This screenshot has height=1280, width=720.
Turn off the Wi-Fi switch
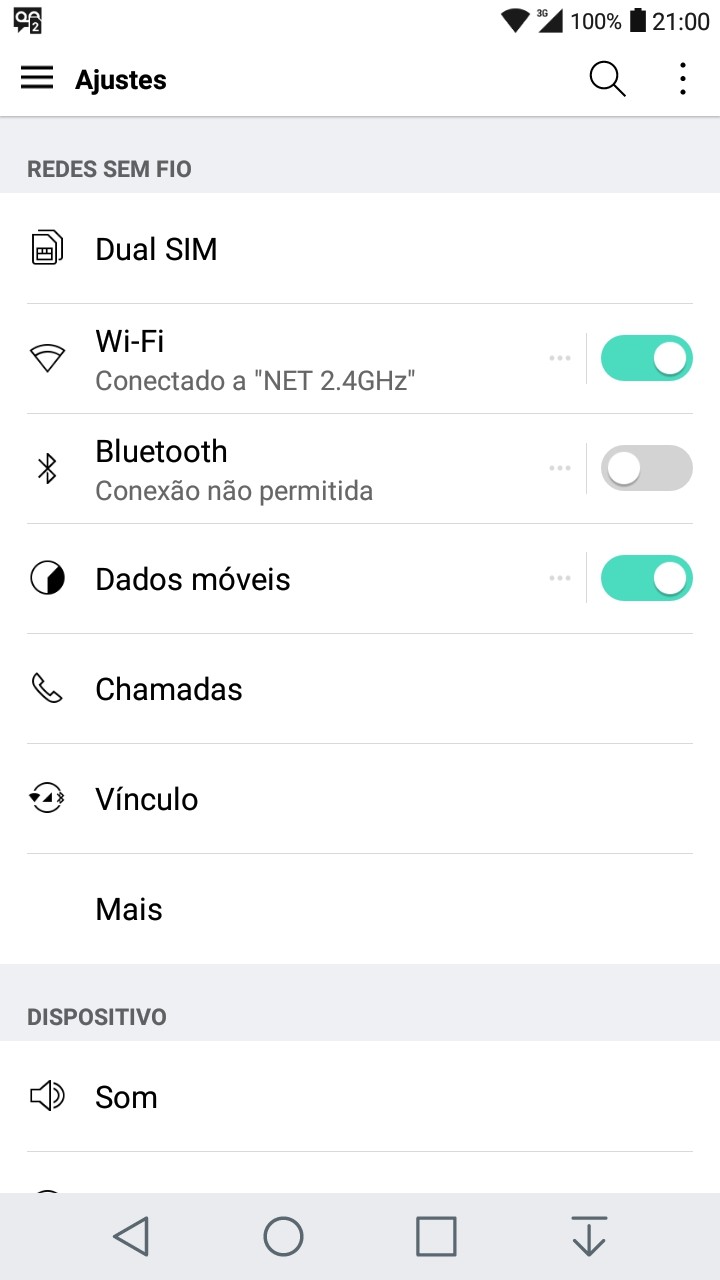(646, 358)
